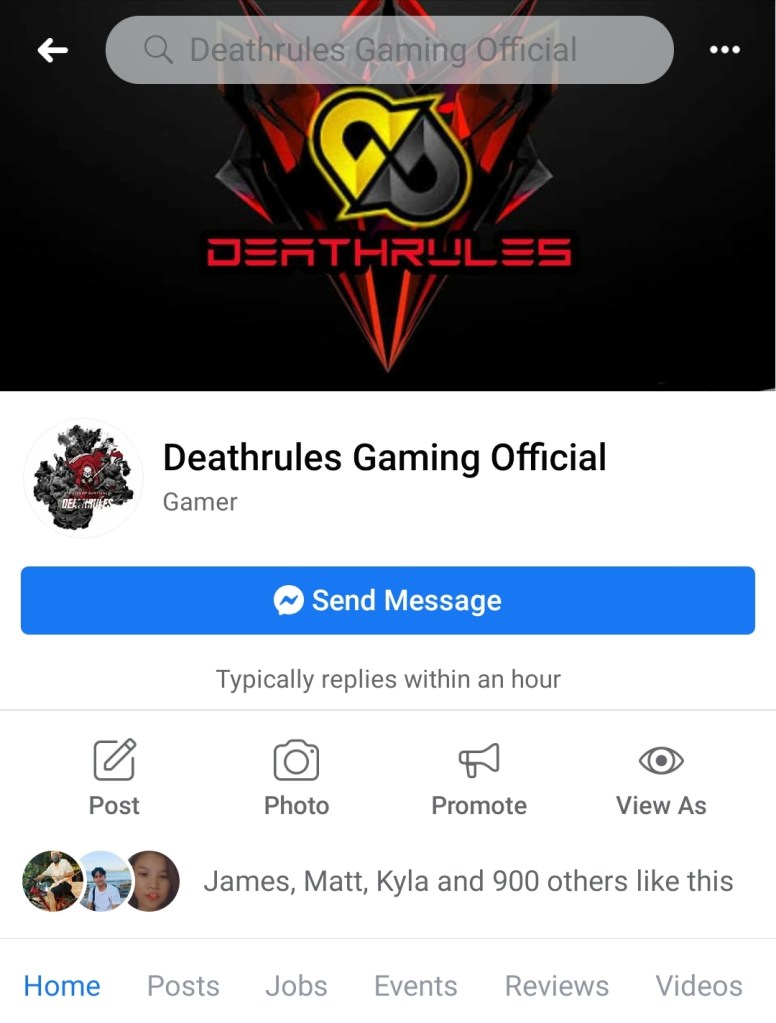Open the page profile picture
The width and height of the screenshot is (776, 1023).
point(84,478)
